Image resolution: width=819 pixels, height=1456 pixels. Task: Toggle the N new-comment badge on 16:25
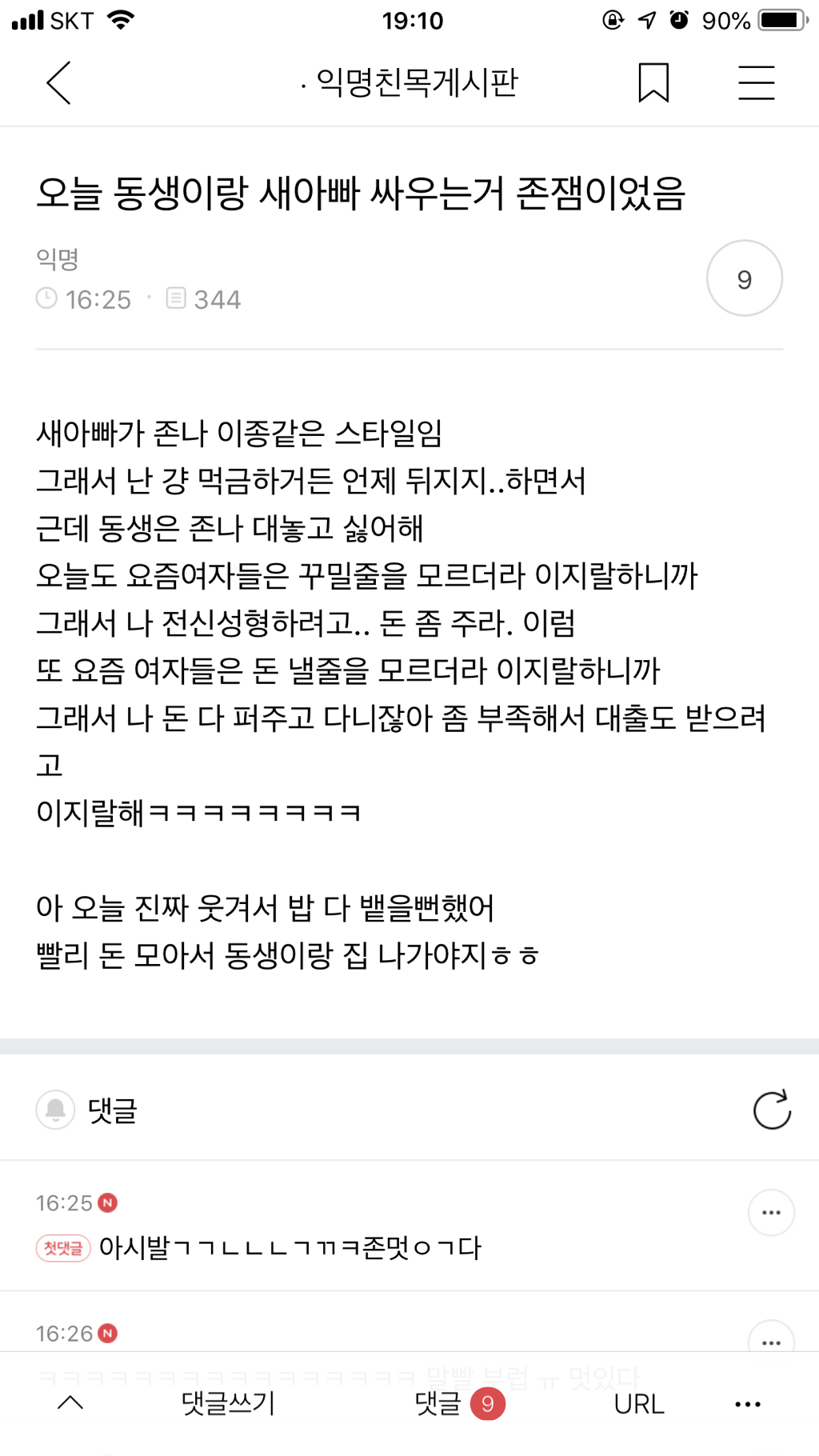point(109,1202)
